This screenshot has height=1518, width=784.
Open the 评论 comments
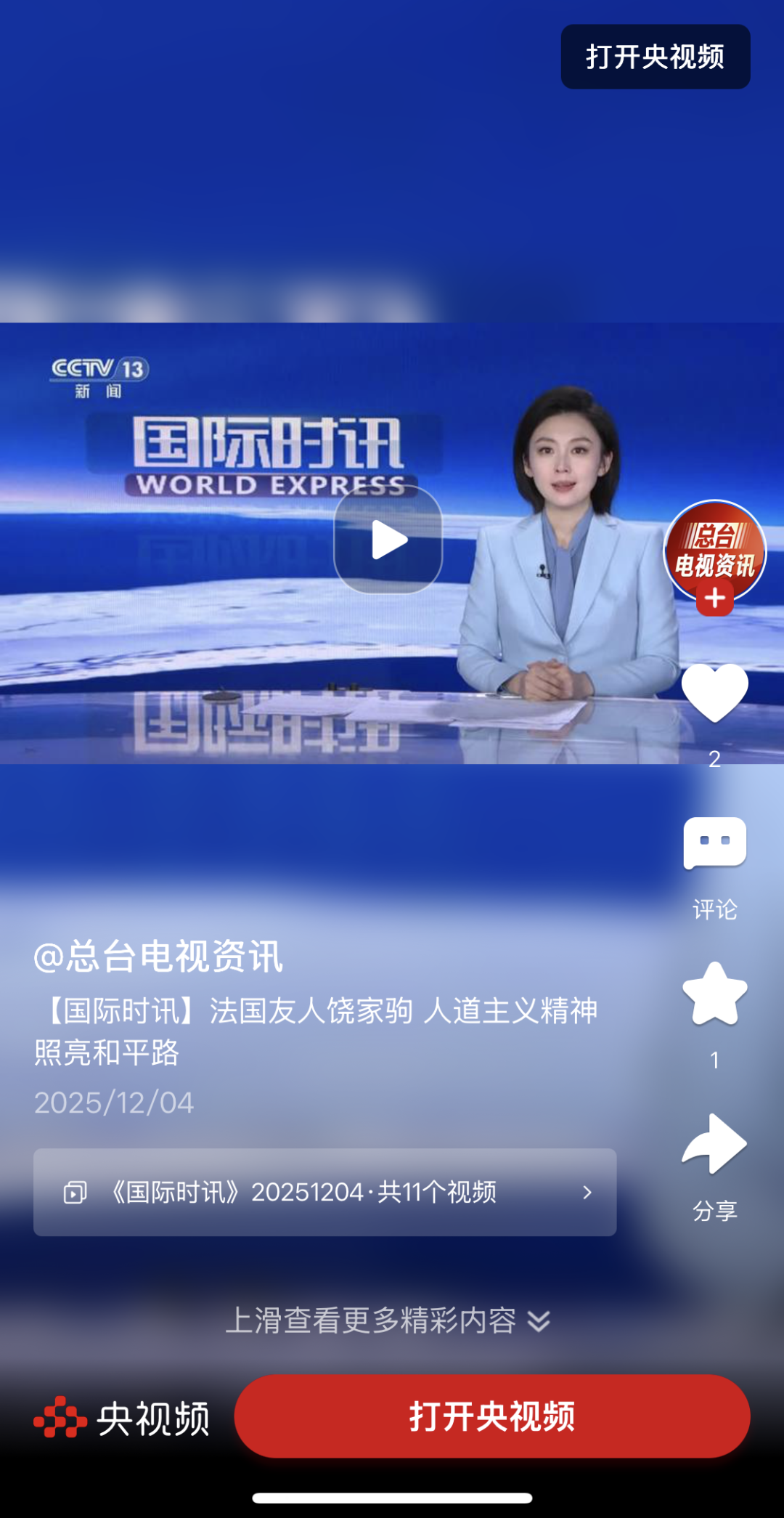tap(715, 844)
